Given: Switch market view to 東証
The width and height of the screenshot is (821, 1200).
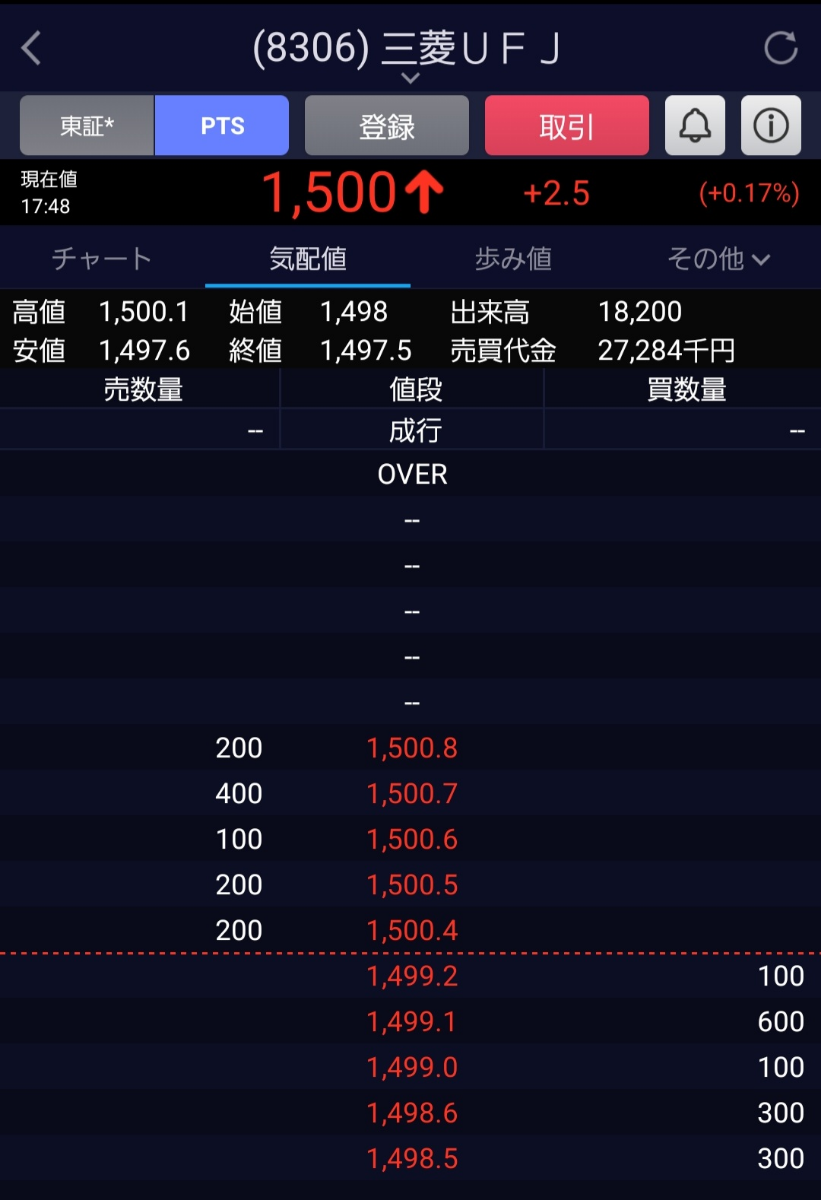Looking at the screenshot, I should pos(86,125).
